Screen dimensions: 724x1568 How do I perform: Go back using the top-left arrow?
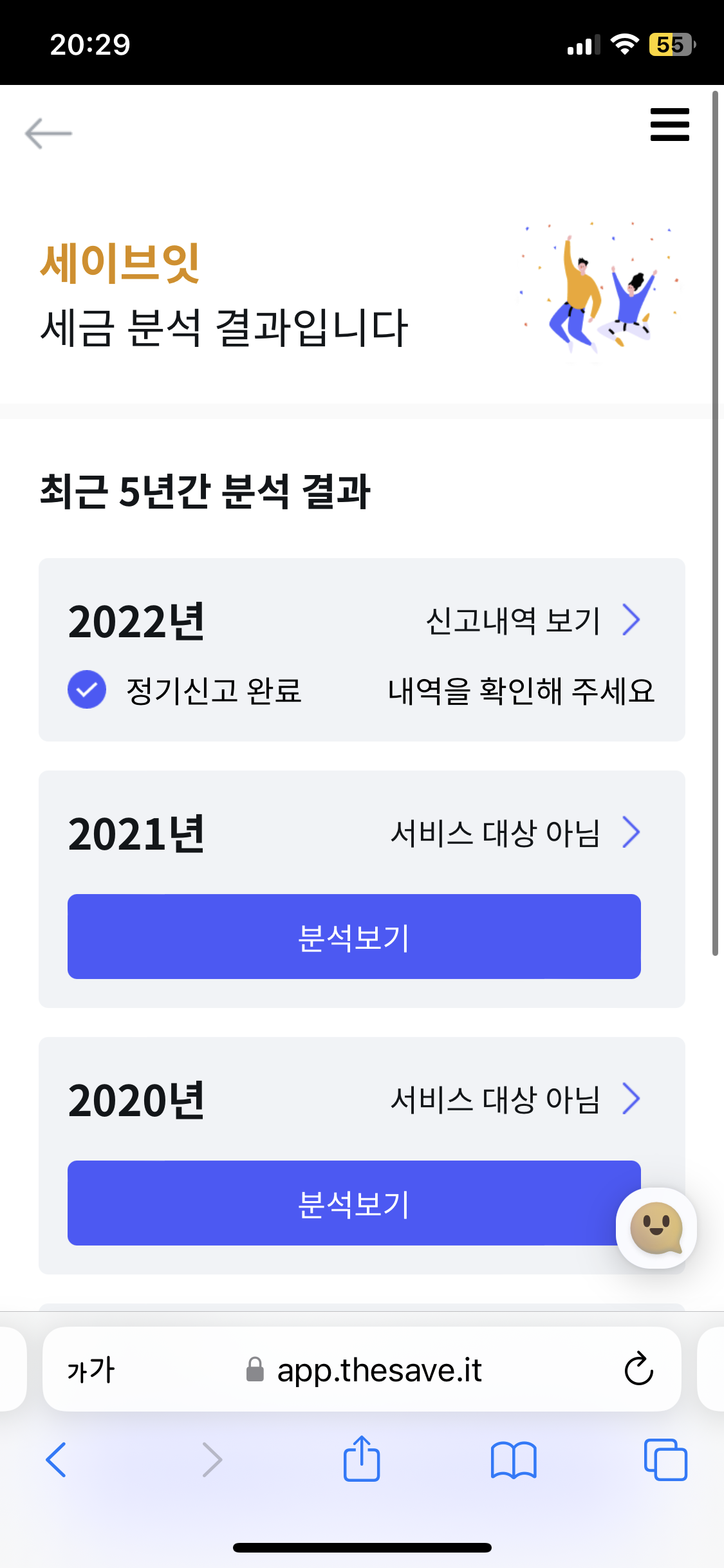click(x=48, y=133)
